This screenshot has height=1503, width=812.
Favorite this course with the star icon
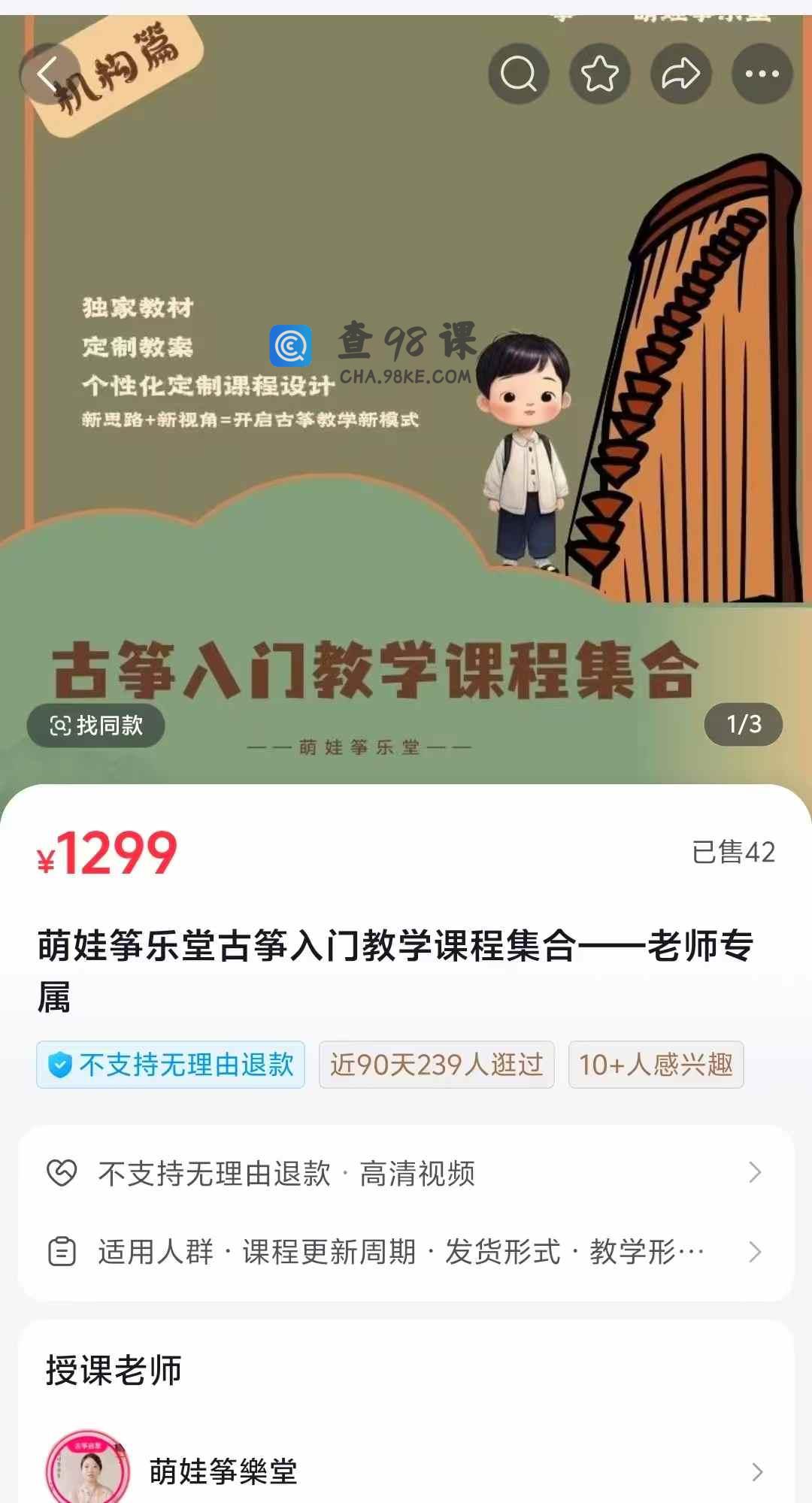tap(600, 74)
